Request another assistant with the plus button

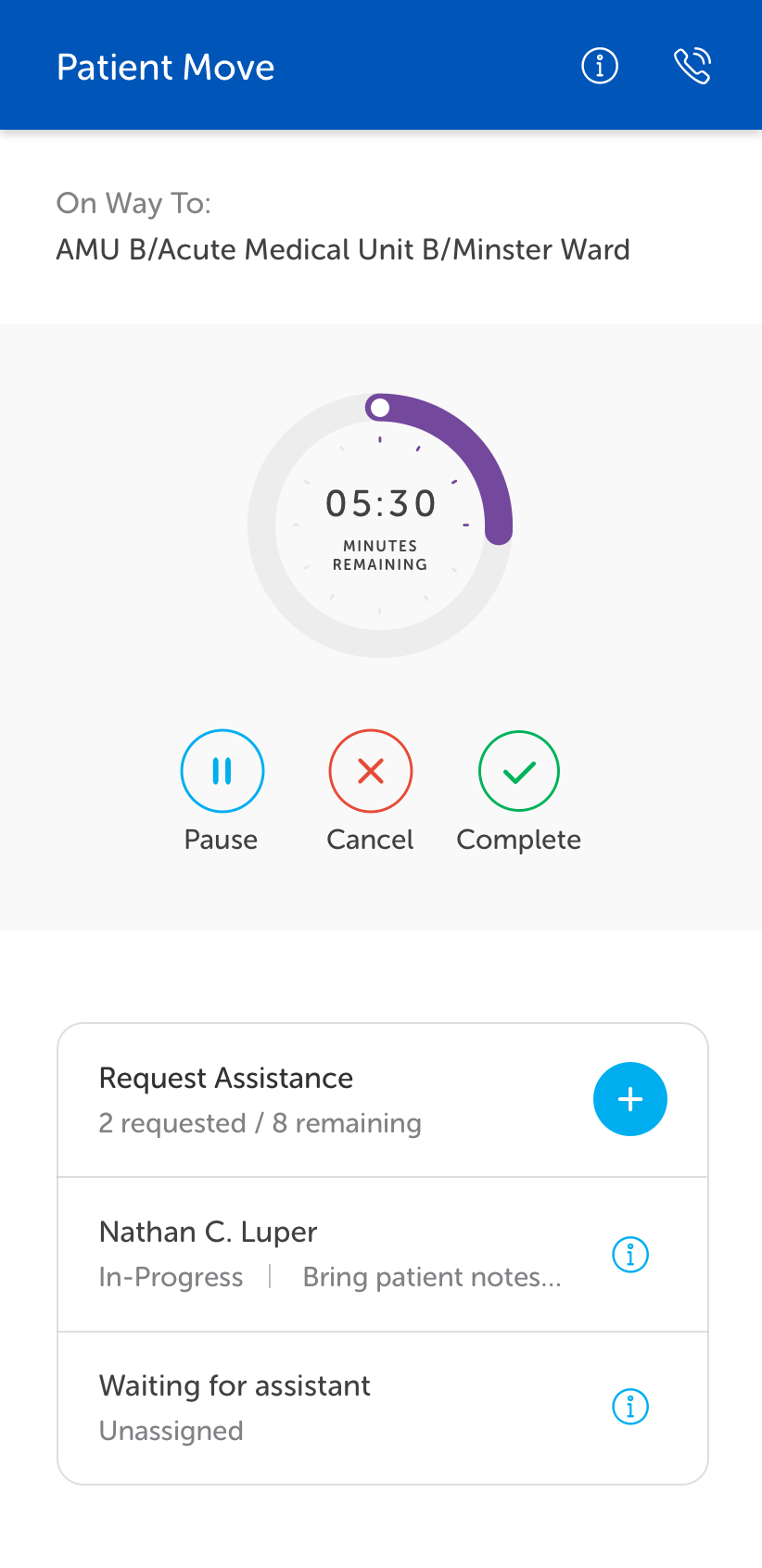[629, 1099]
